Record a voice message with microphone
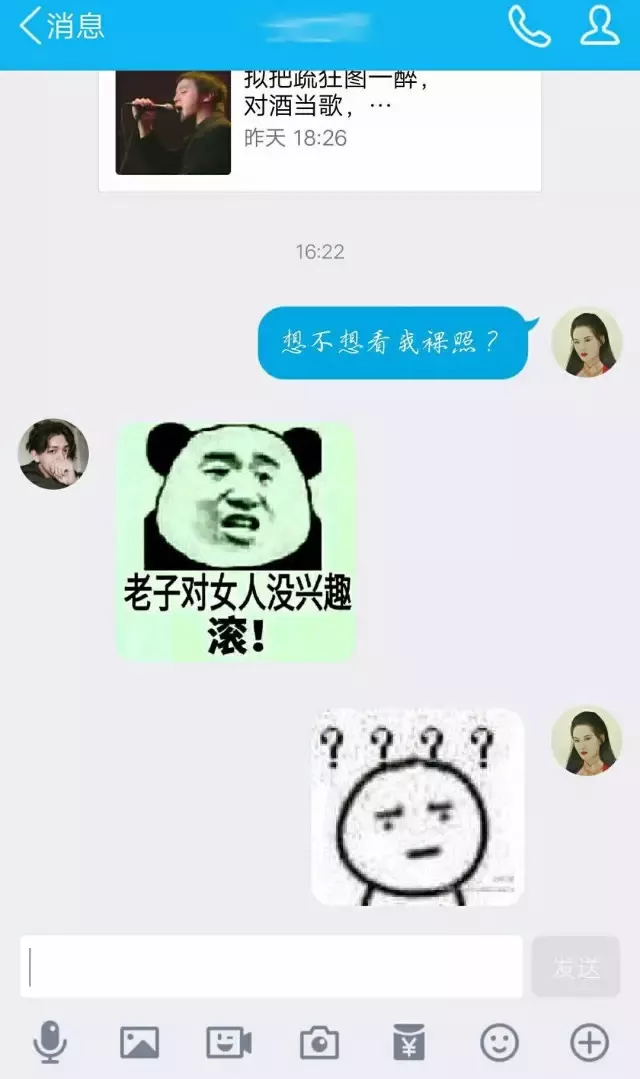The width and height of the screenshot is (640, 1079). click(50, 1043)
